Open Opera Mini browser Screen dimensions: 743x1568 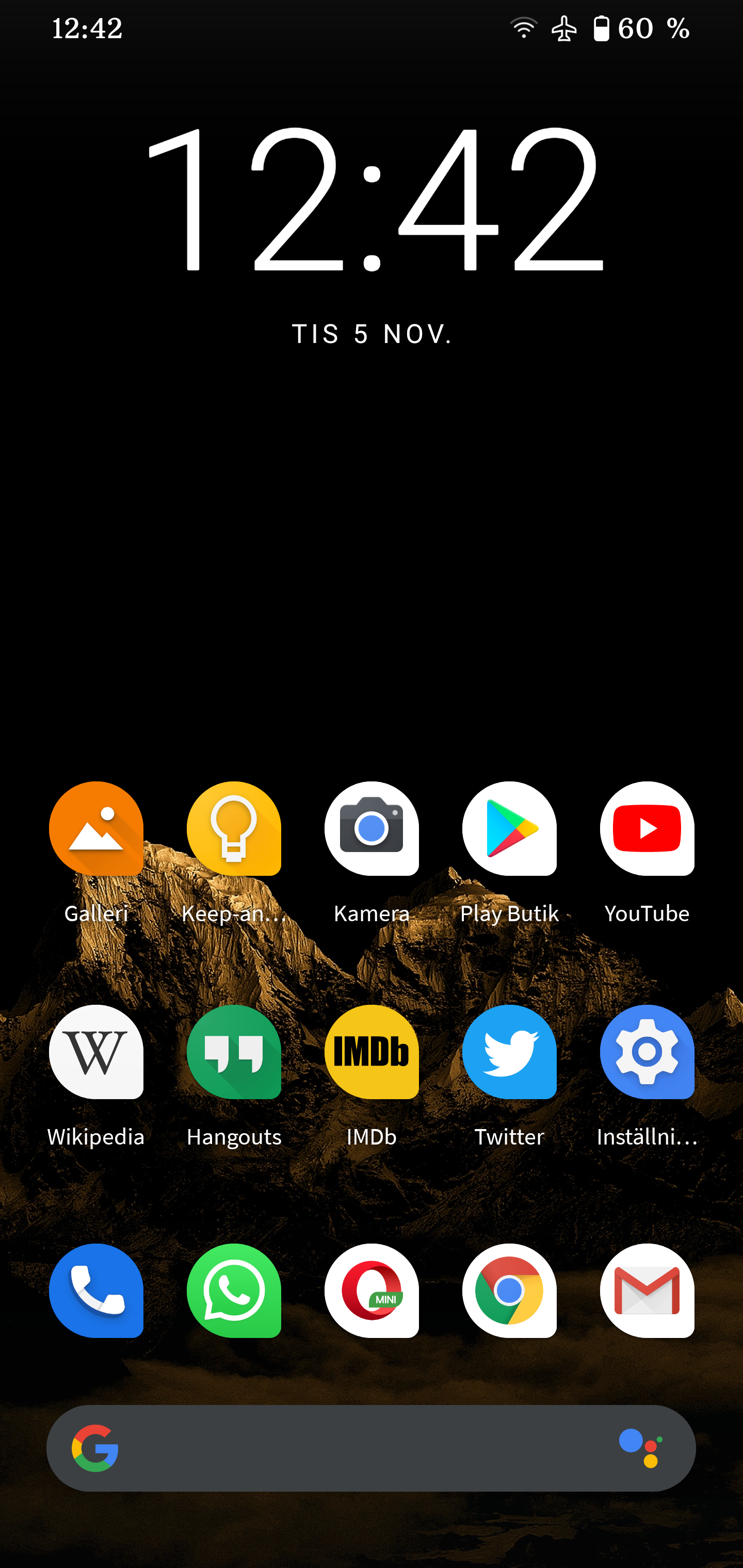pos(372,1291)
